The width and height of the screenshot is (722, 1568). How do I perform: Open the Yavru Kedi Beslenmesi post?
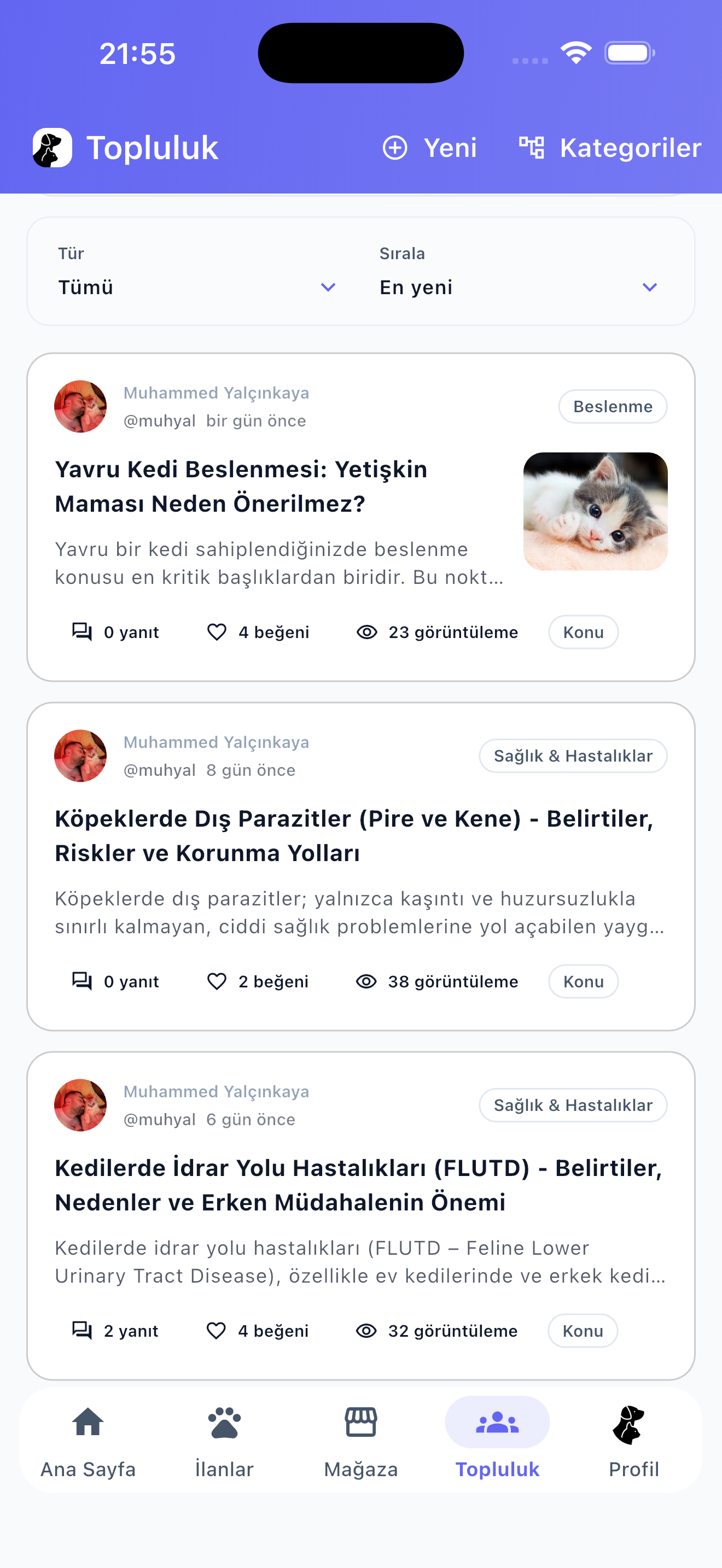pyautogui.click(x=241, y=485)
